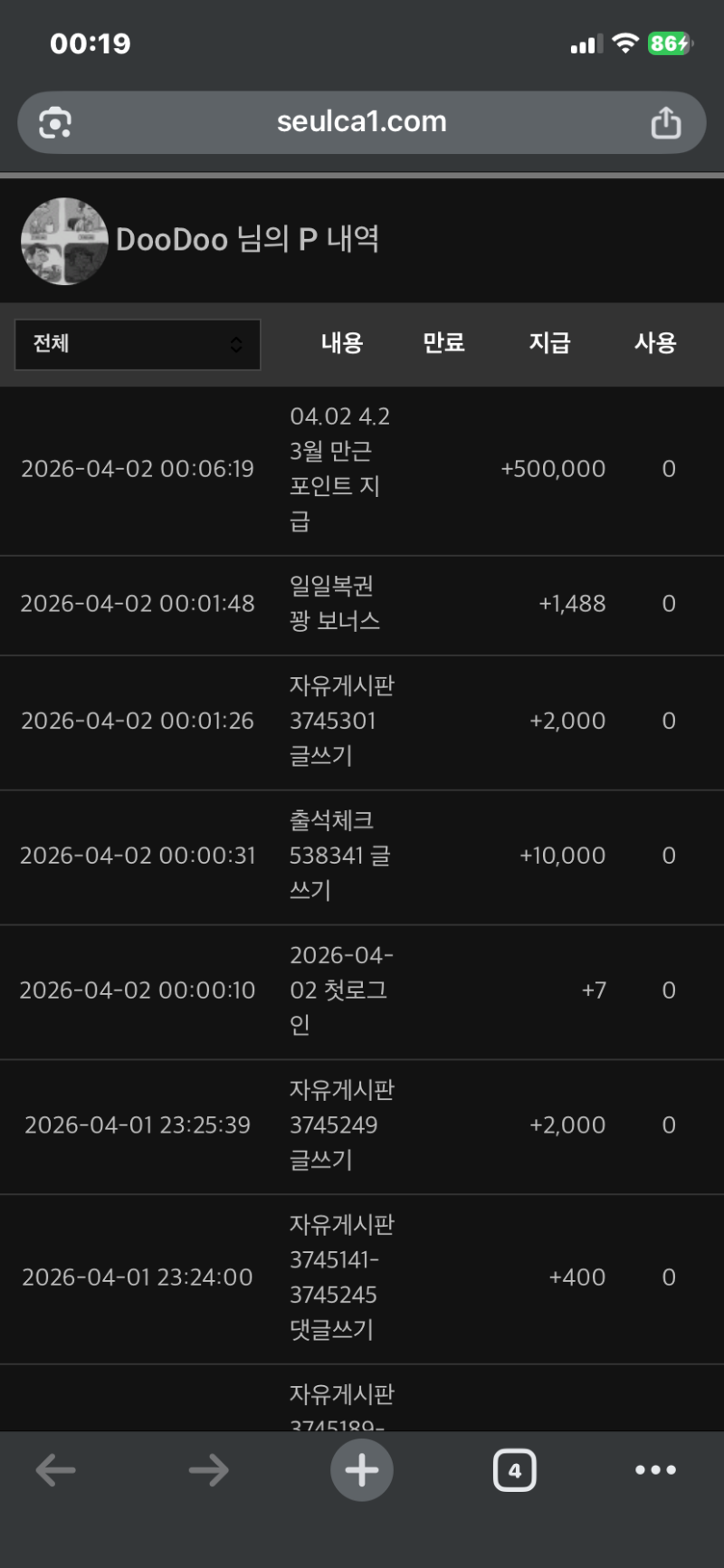Viewport: 724px width, 1568px height.
Task: Tap the seulca1.com address bar
Action: click(x=362, y=122)
